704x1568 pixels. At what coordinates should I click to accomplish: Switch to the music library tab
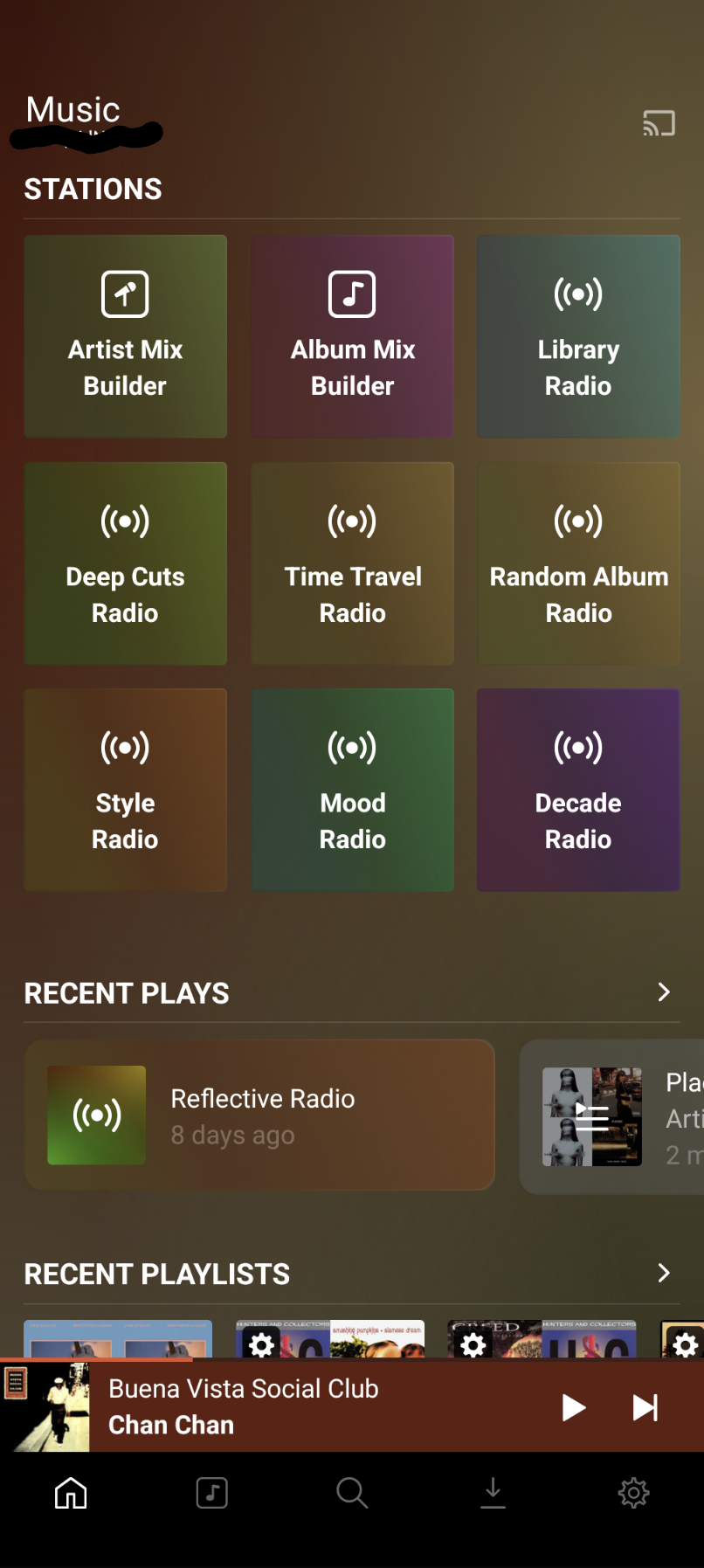click(212, 1493)
